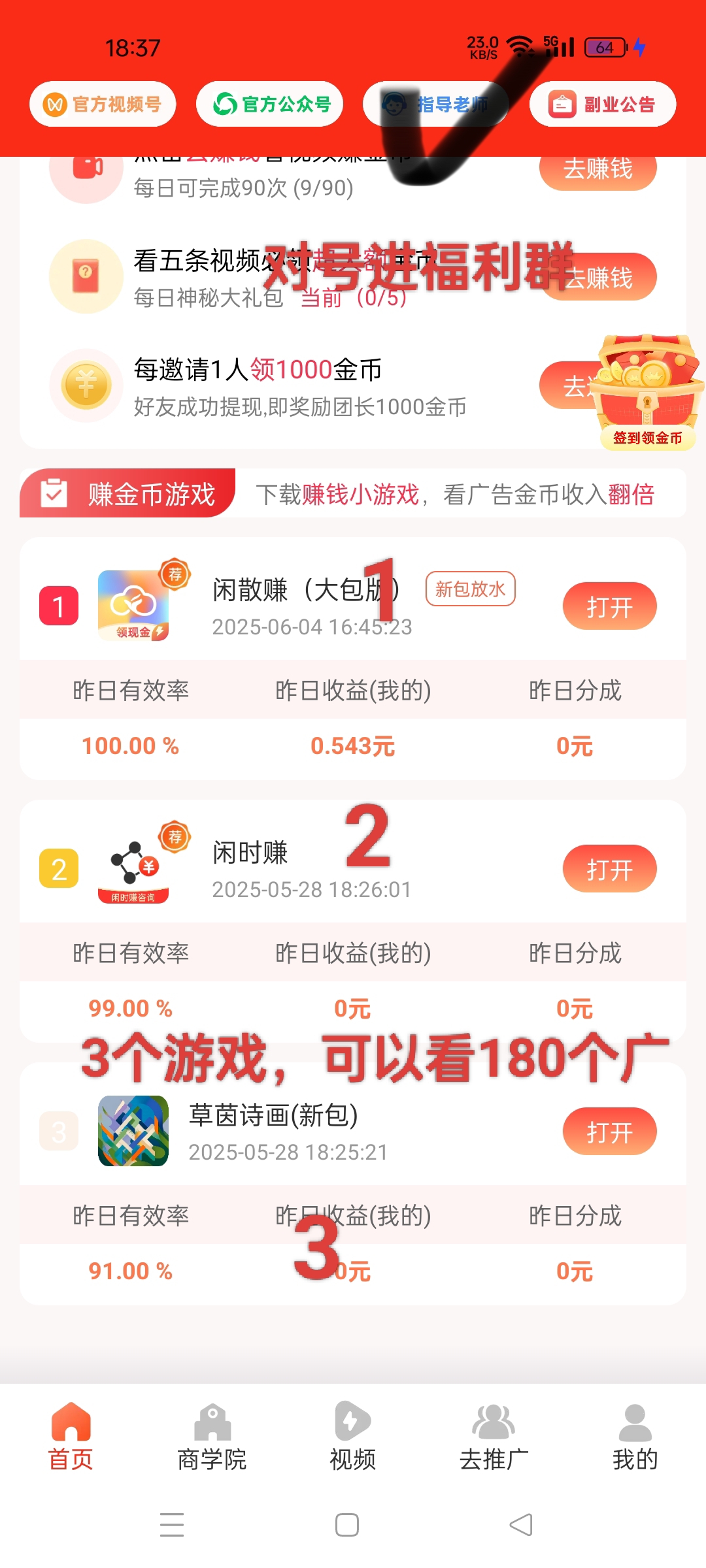Tap 打开 for 草茵诗画(新包)
Screen dimensions: 706x1568
(x=609, y=1132)
